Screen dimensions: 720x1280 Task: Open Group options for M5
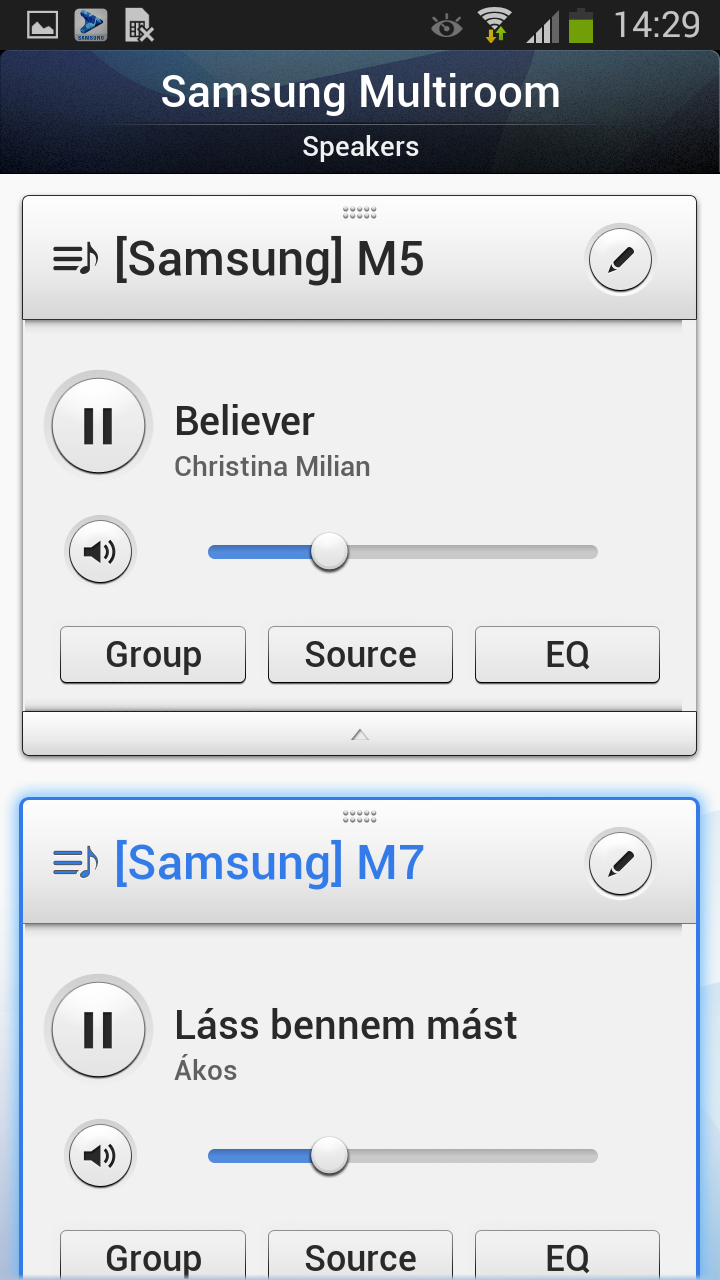point(153,655)
